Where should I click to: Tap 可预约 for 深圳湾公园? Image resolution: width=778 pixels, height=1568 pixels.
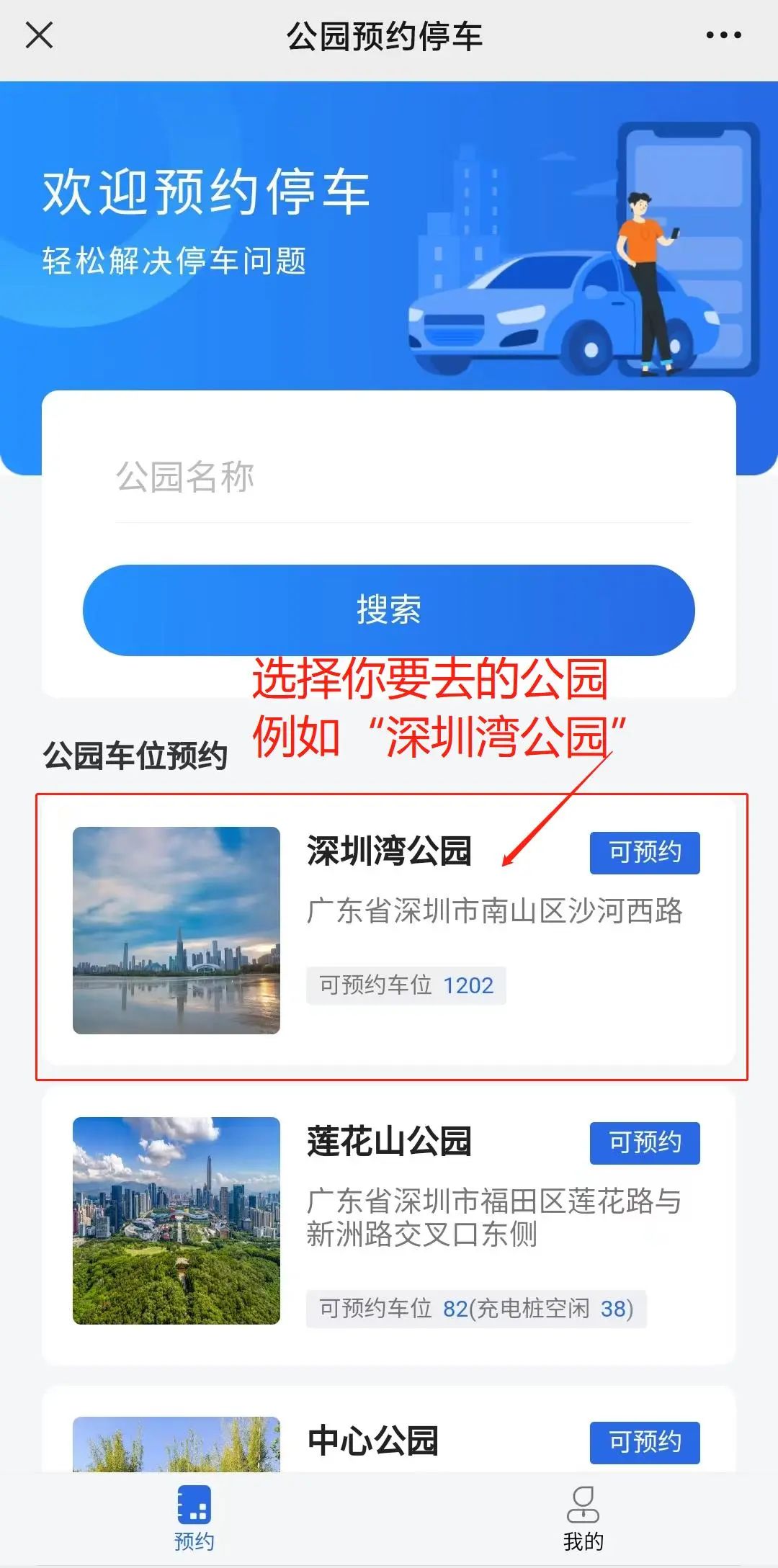pos(645,853)
